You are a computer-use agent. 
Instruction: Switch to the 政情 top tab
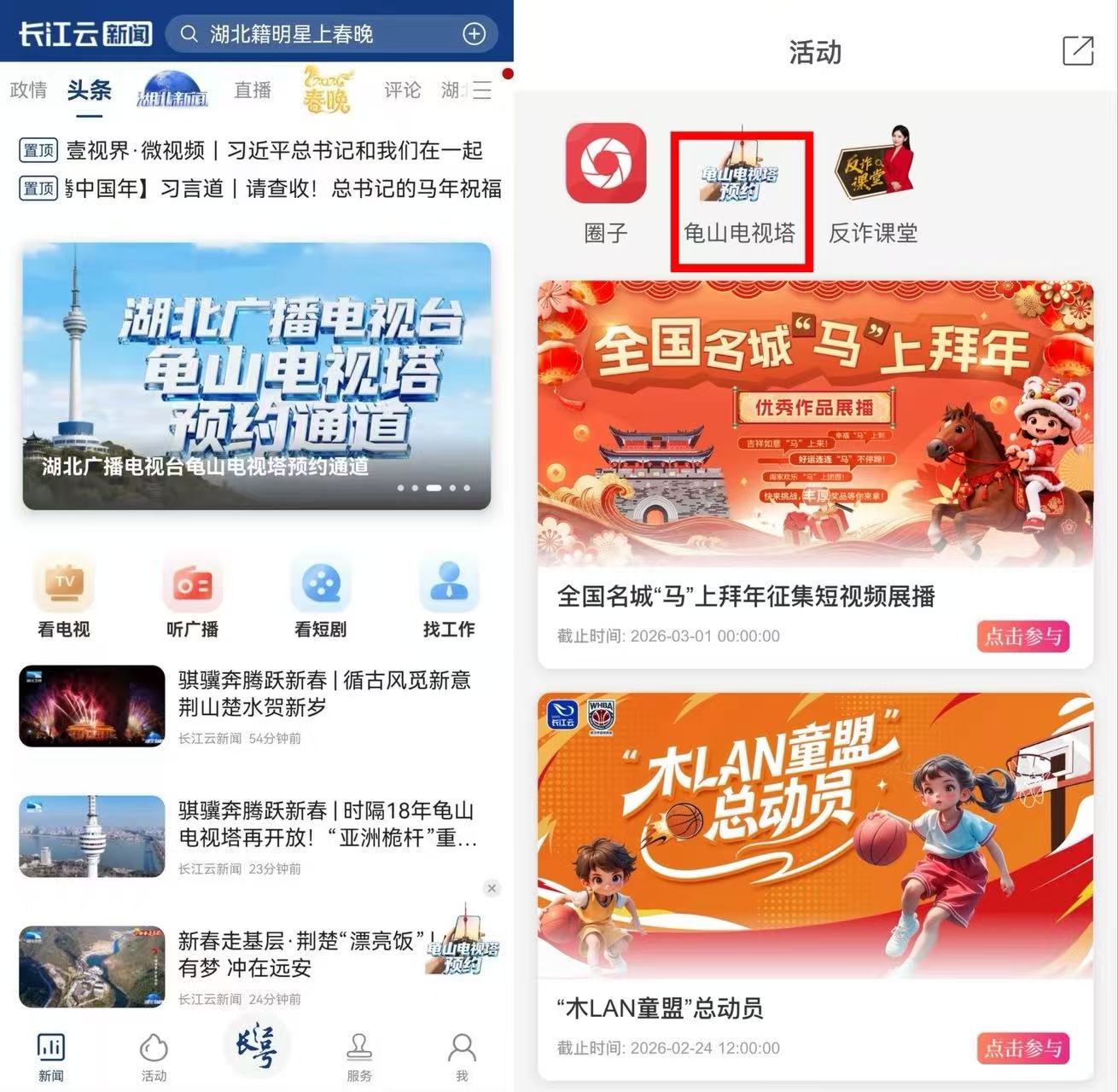(x=28, y=90)
